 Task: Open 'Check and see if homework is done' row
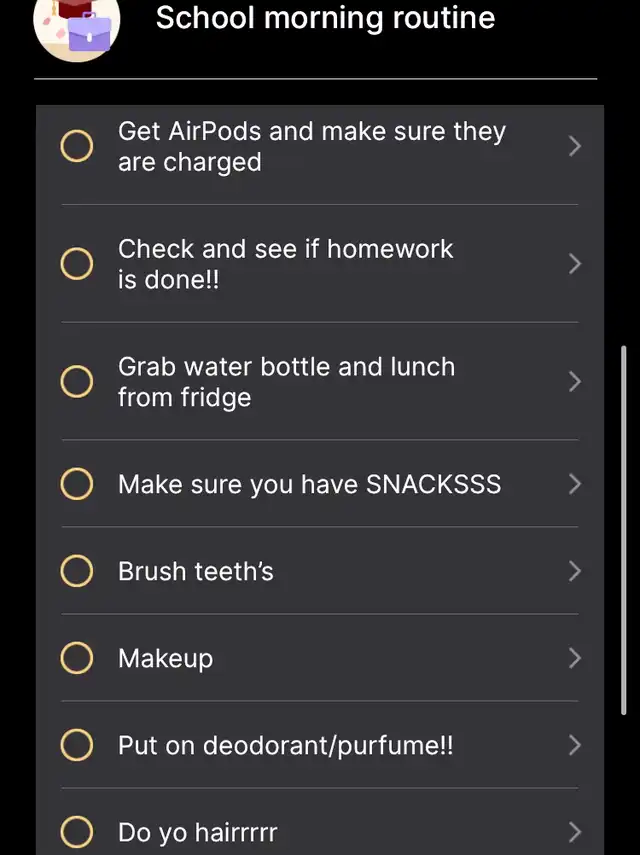[574, 264]
